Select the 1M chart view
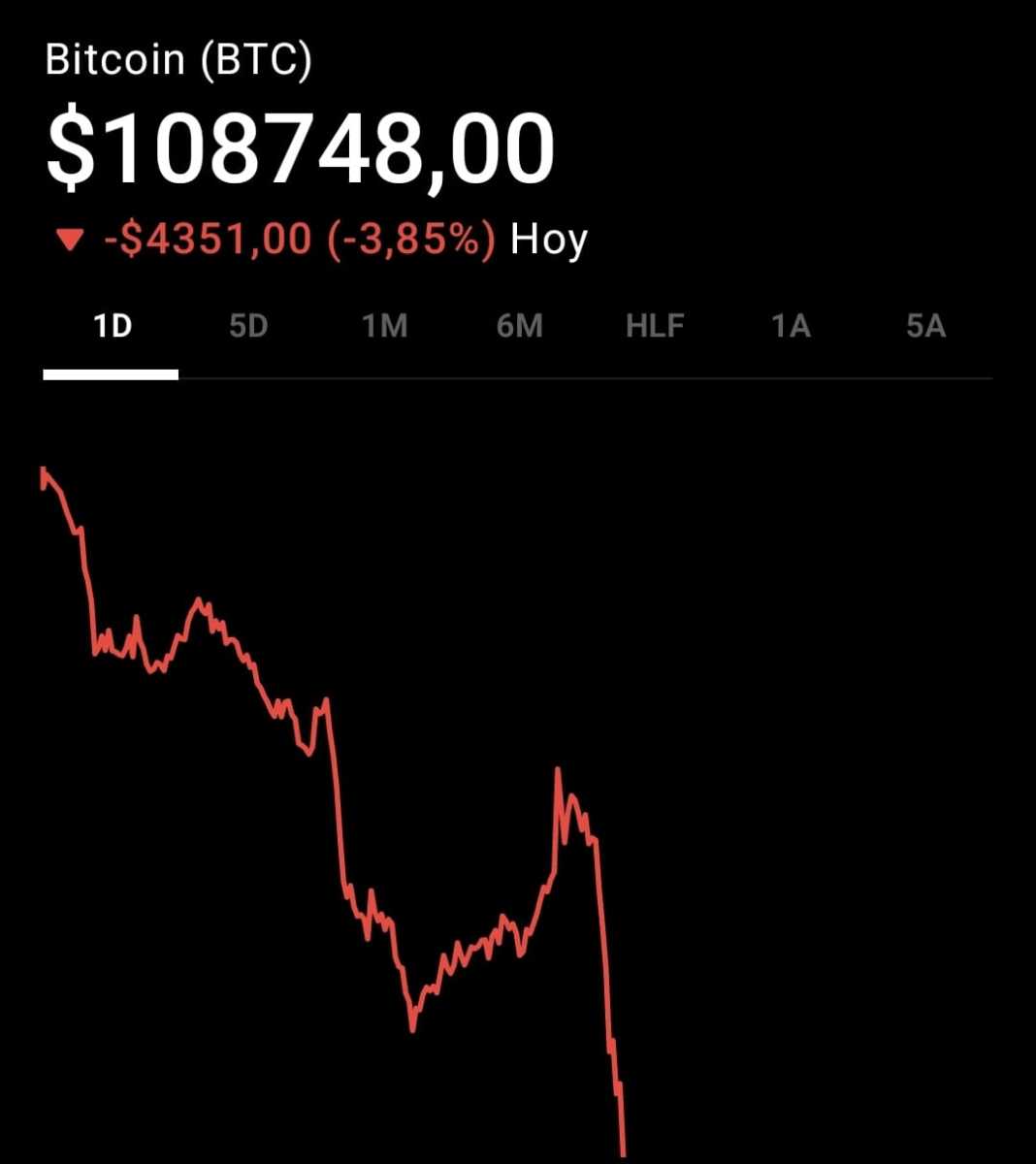1036x1164 pixels. [x=384, y=327]
